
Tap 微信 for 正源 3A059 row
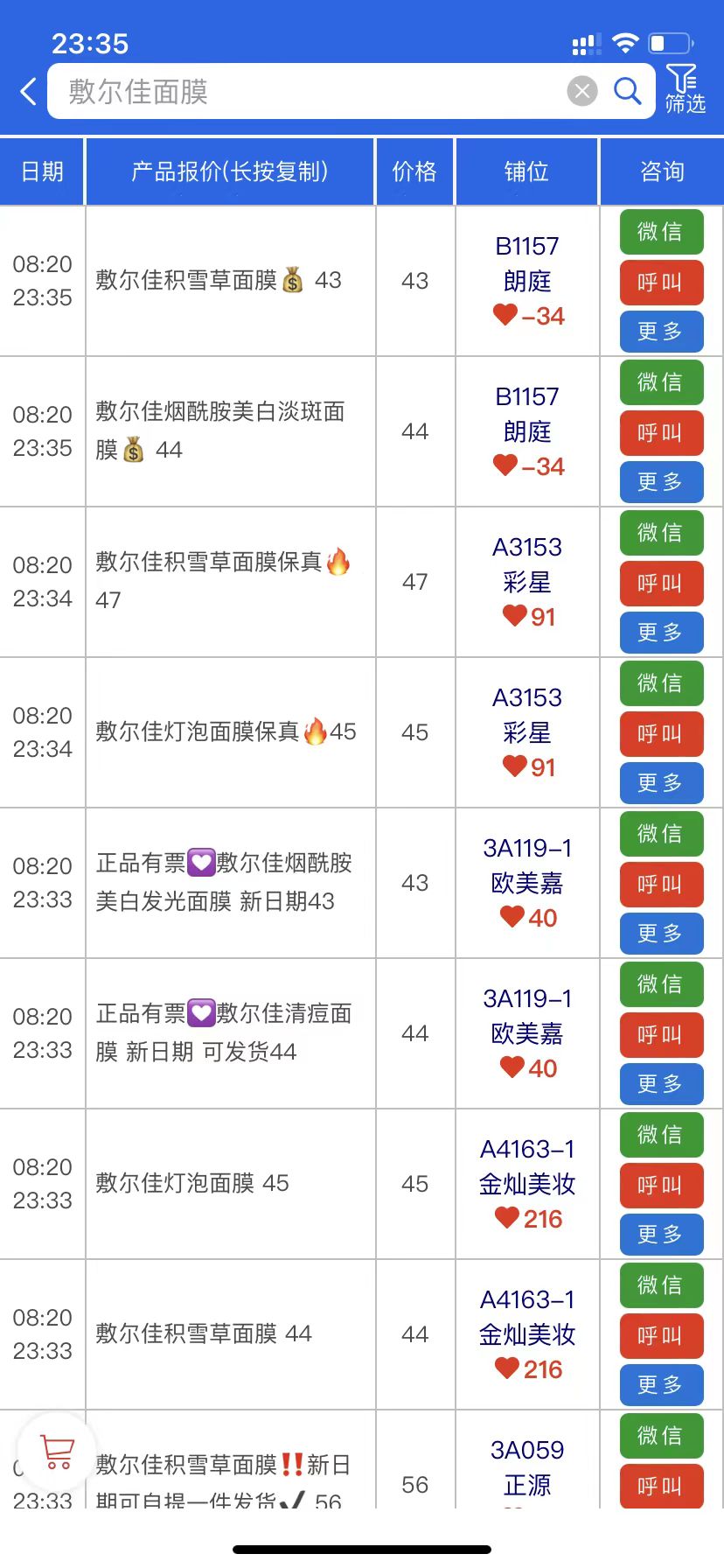click(661, 1436)
